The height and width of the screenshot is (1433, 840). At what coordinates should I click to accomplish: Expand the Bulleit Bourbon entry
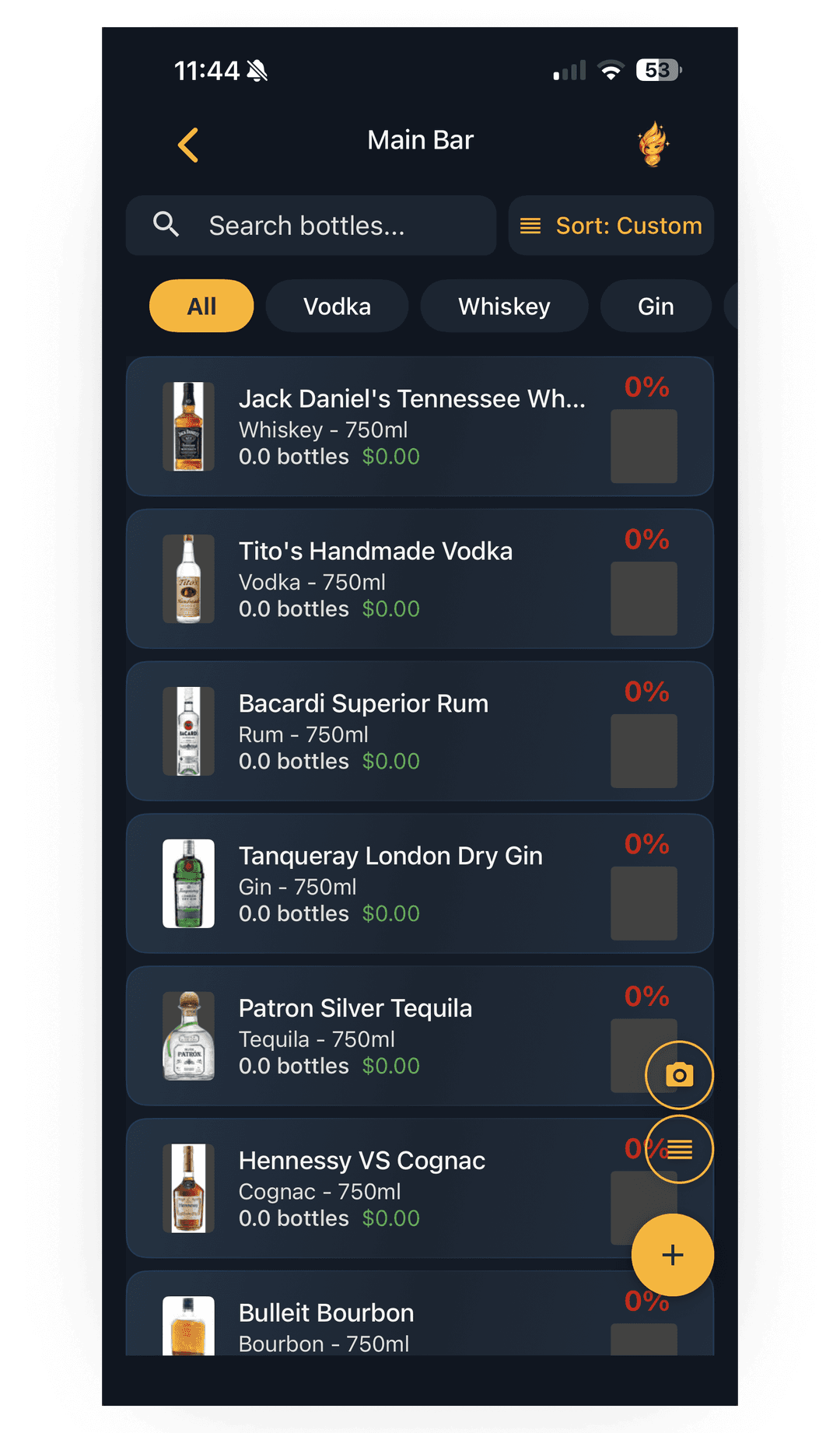(326, 1313)
